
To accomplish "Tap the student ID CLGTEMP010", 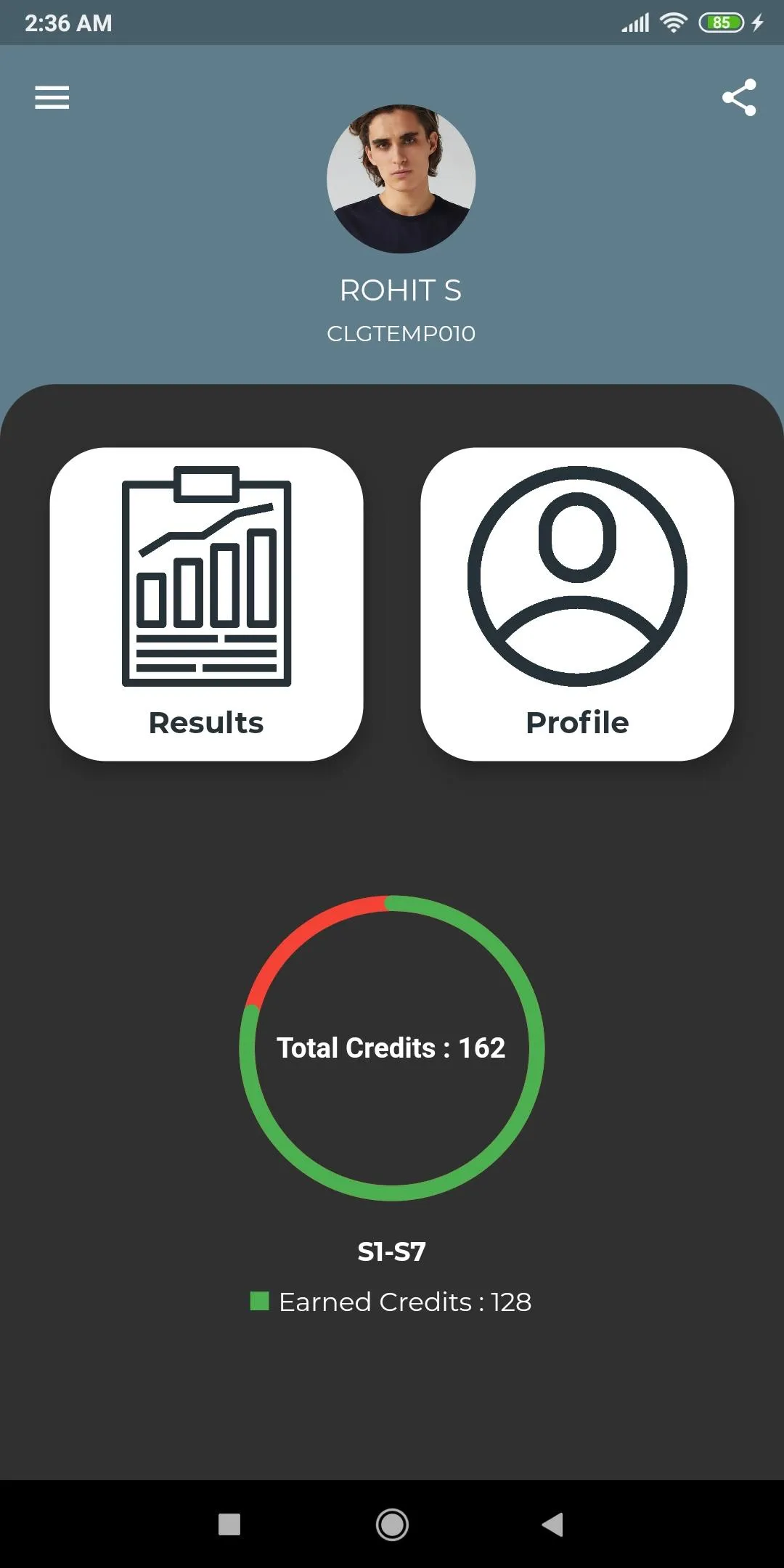I will click(x=400, y=334).
